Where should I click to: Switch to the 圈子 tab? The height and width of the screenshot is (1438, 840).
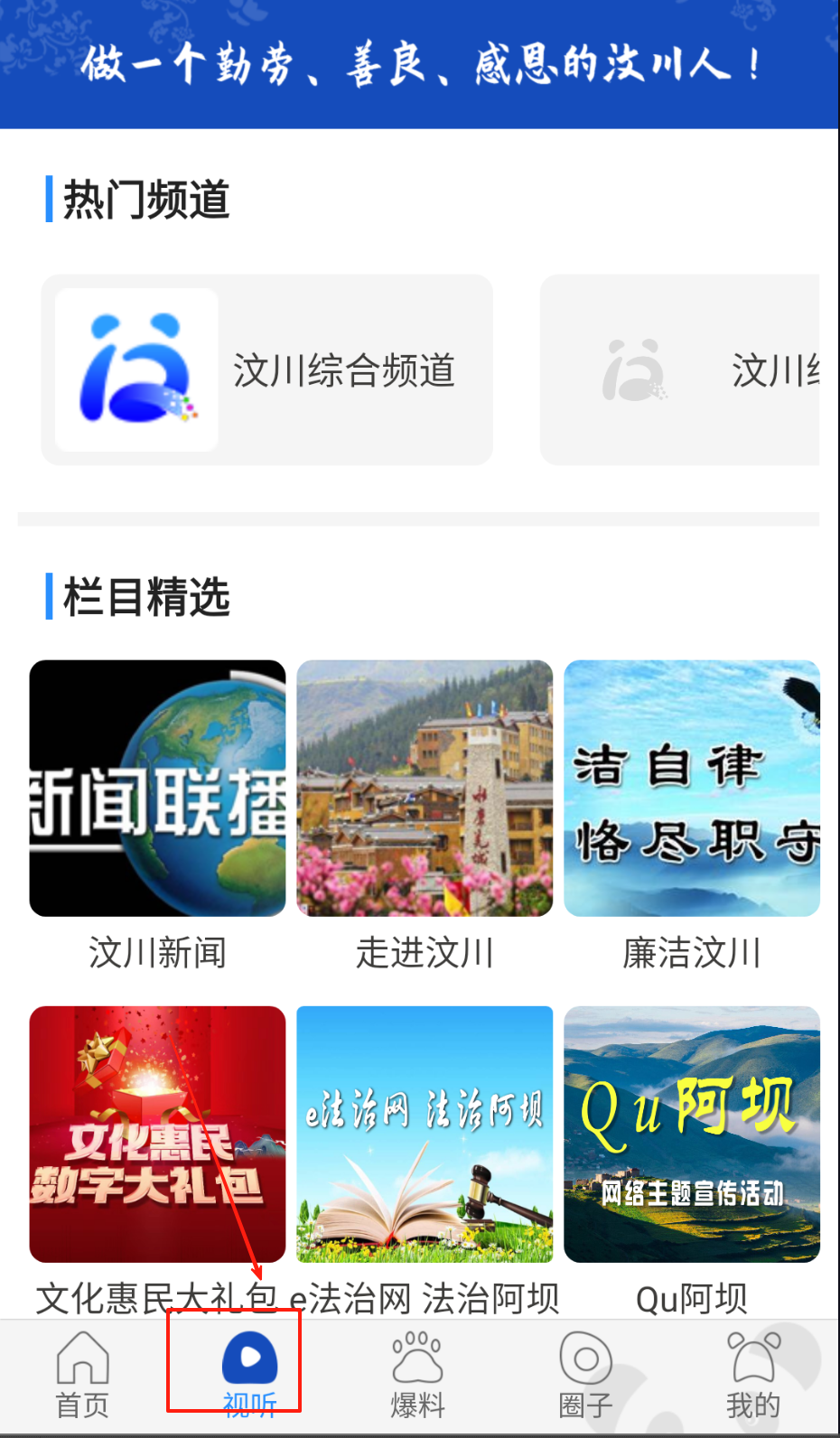coord(585,1373)
